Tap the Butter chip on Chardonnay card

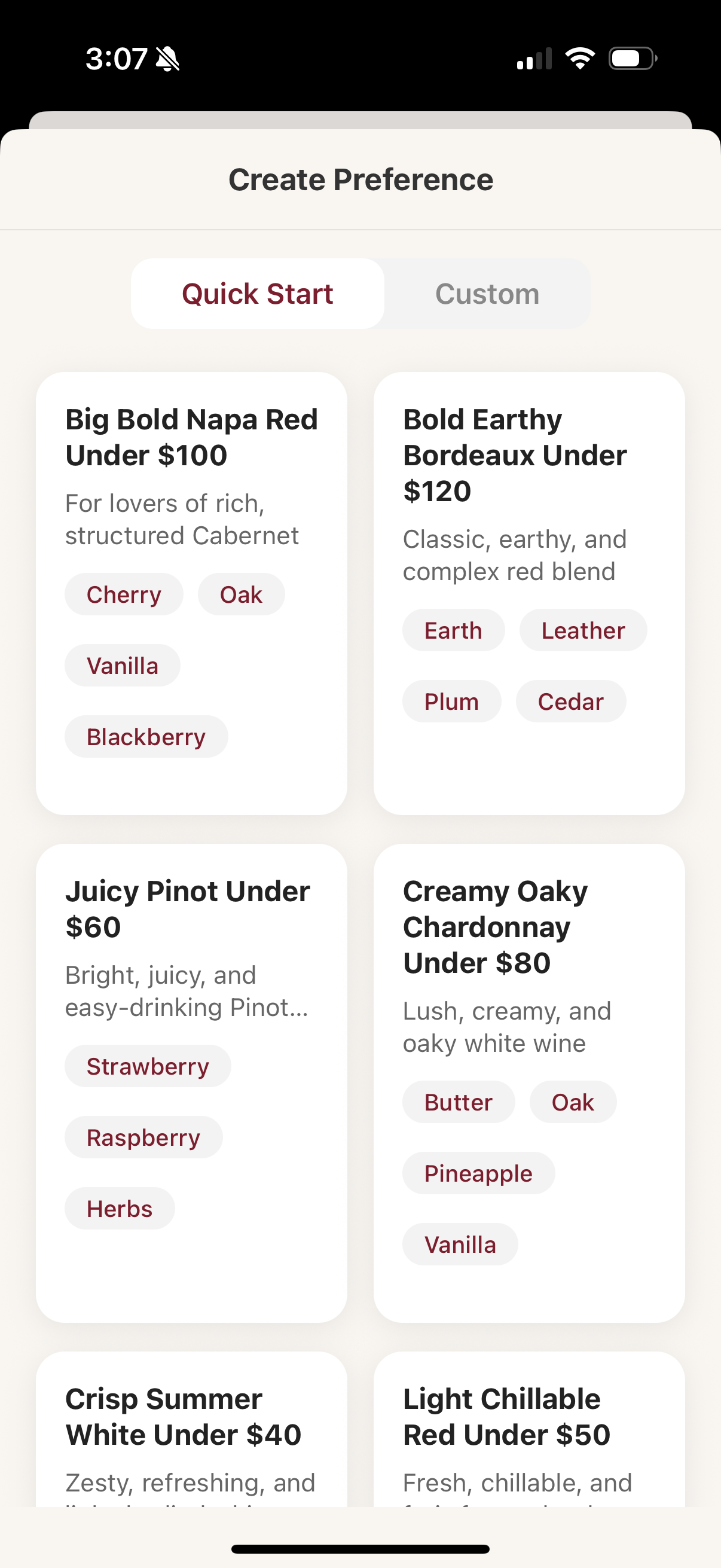tap(458, 1101)
